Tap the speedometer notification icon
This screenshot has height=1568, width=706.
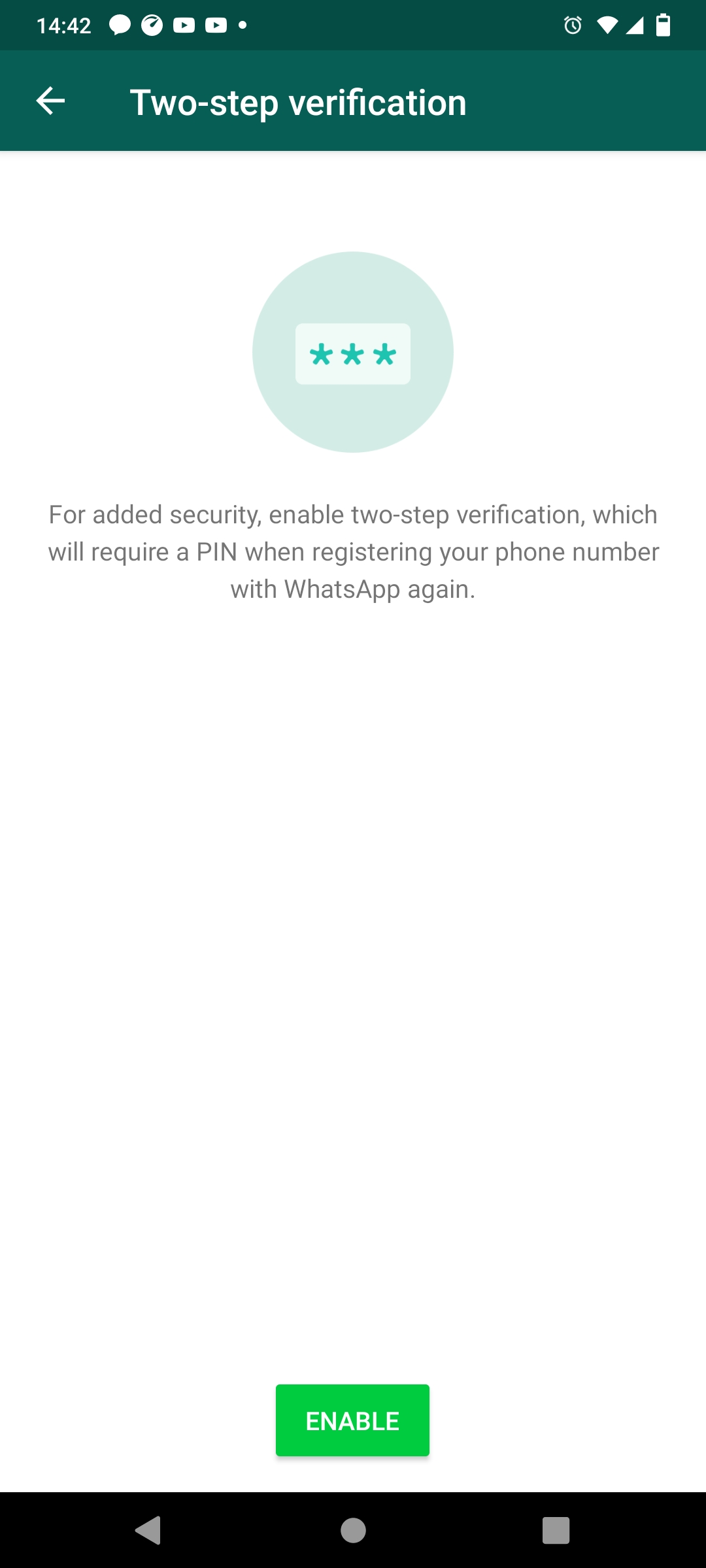coord(151,25)
